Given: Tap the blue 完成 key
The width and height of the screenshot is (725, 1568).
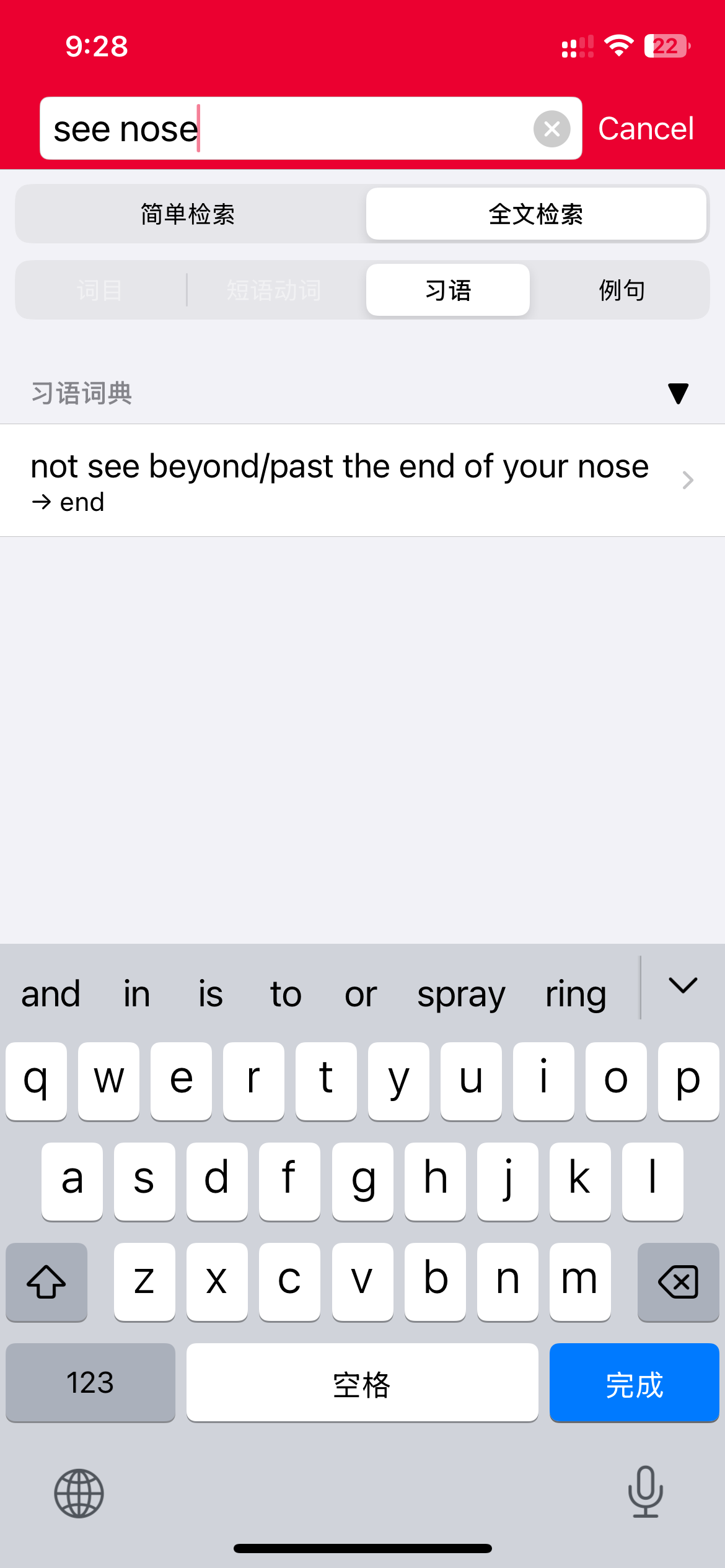Looking at the screenshot, I should [x=634, y=1383].
